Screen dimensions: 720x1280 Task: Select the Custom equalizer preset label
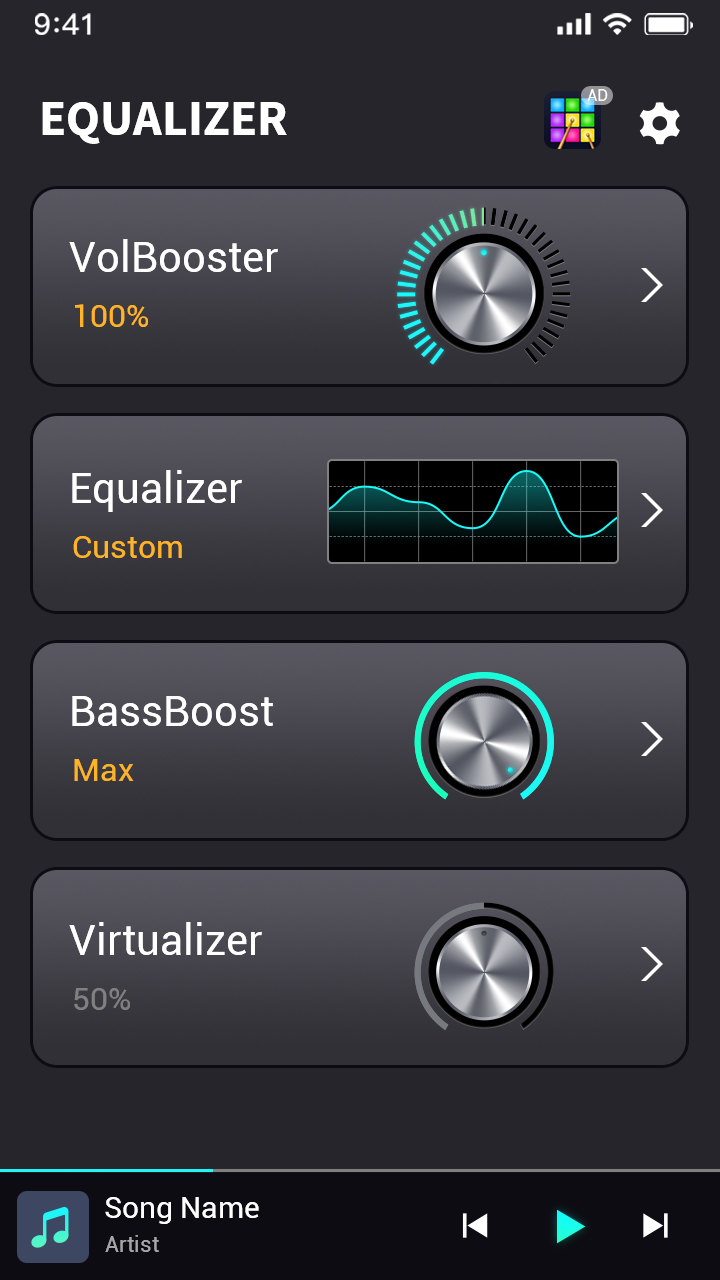coord(127,547)
